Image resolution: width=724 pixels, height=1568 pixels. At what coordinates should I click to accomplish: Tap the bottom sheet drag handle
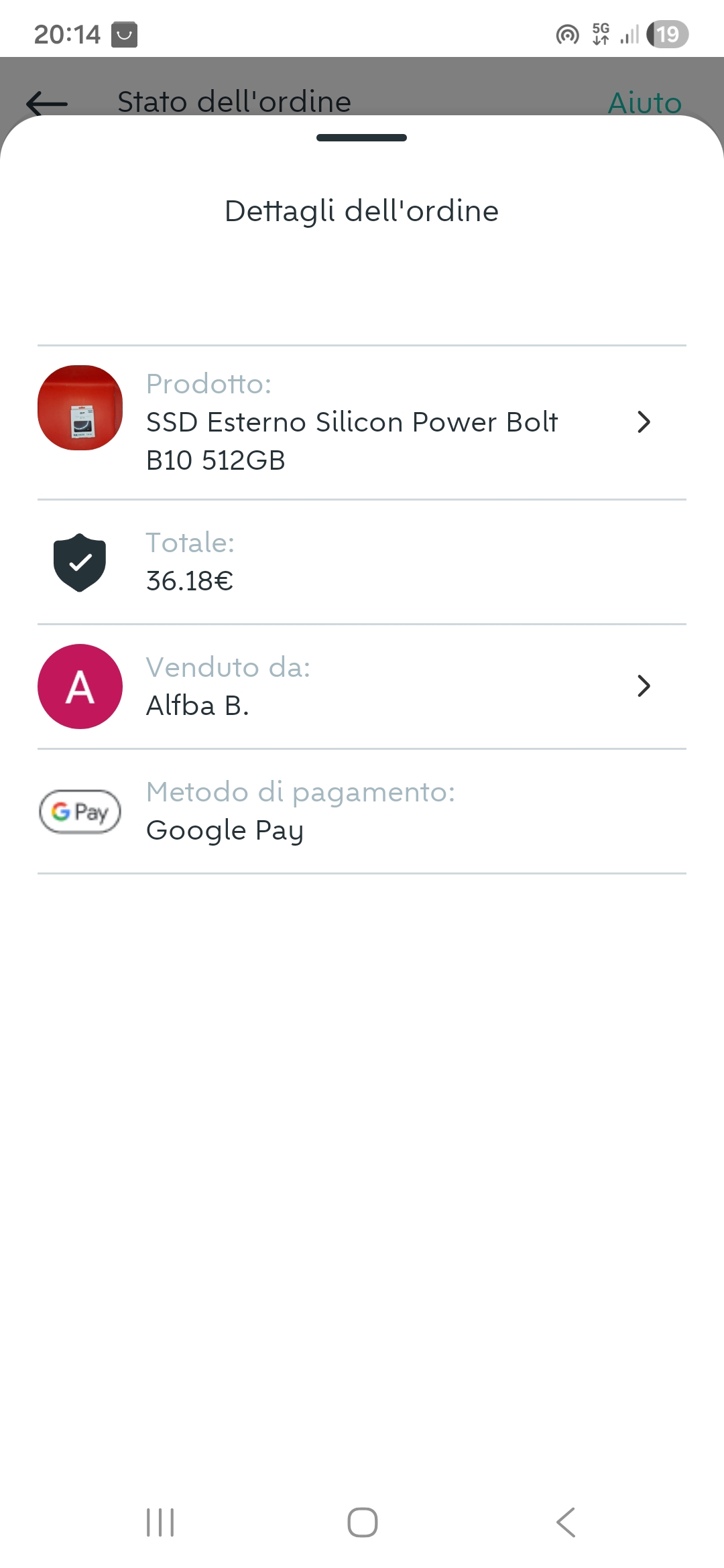pyautogui.click(x=361, y=138)
